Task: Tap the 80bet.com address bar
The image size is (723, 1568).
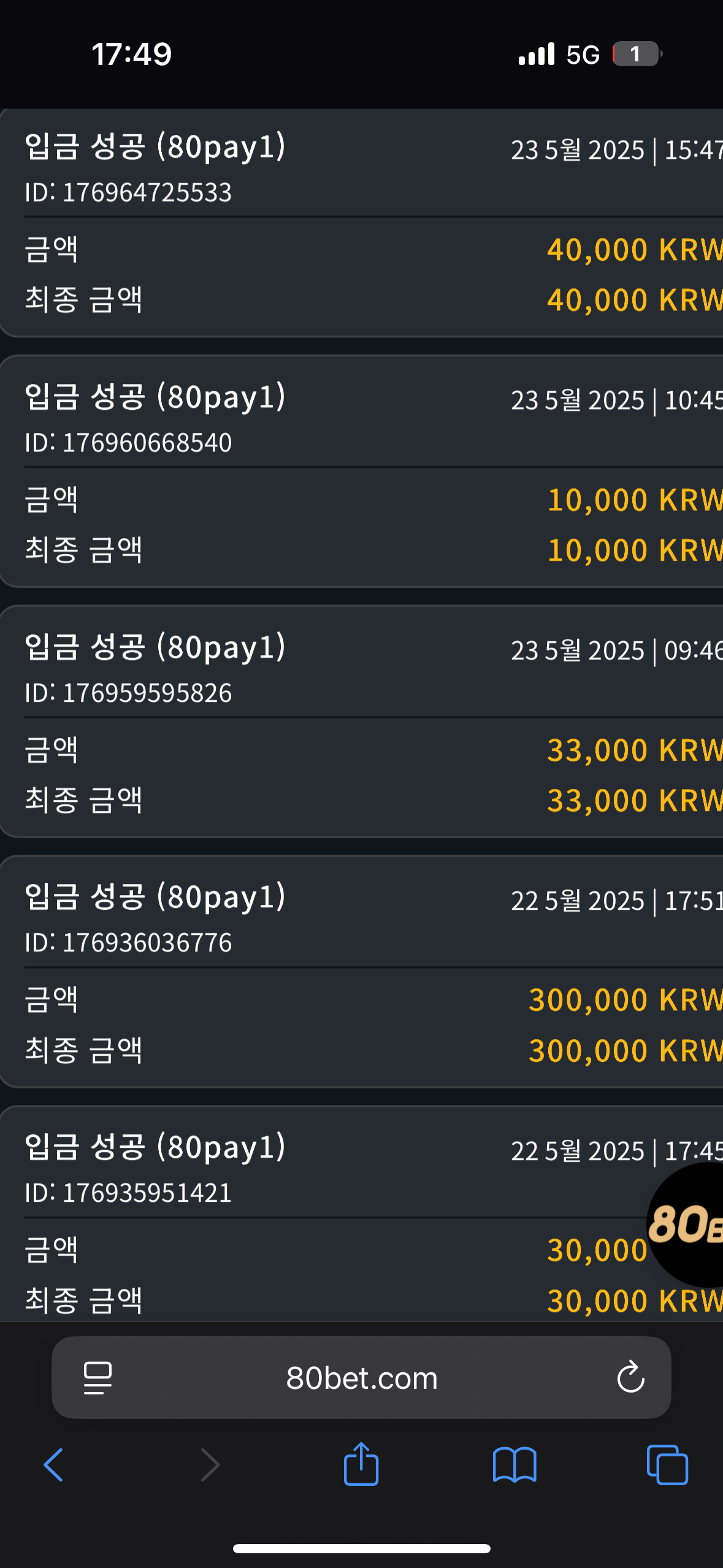Action: [x=361, y=1378]
